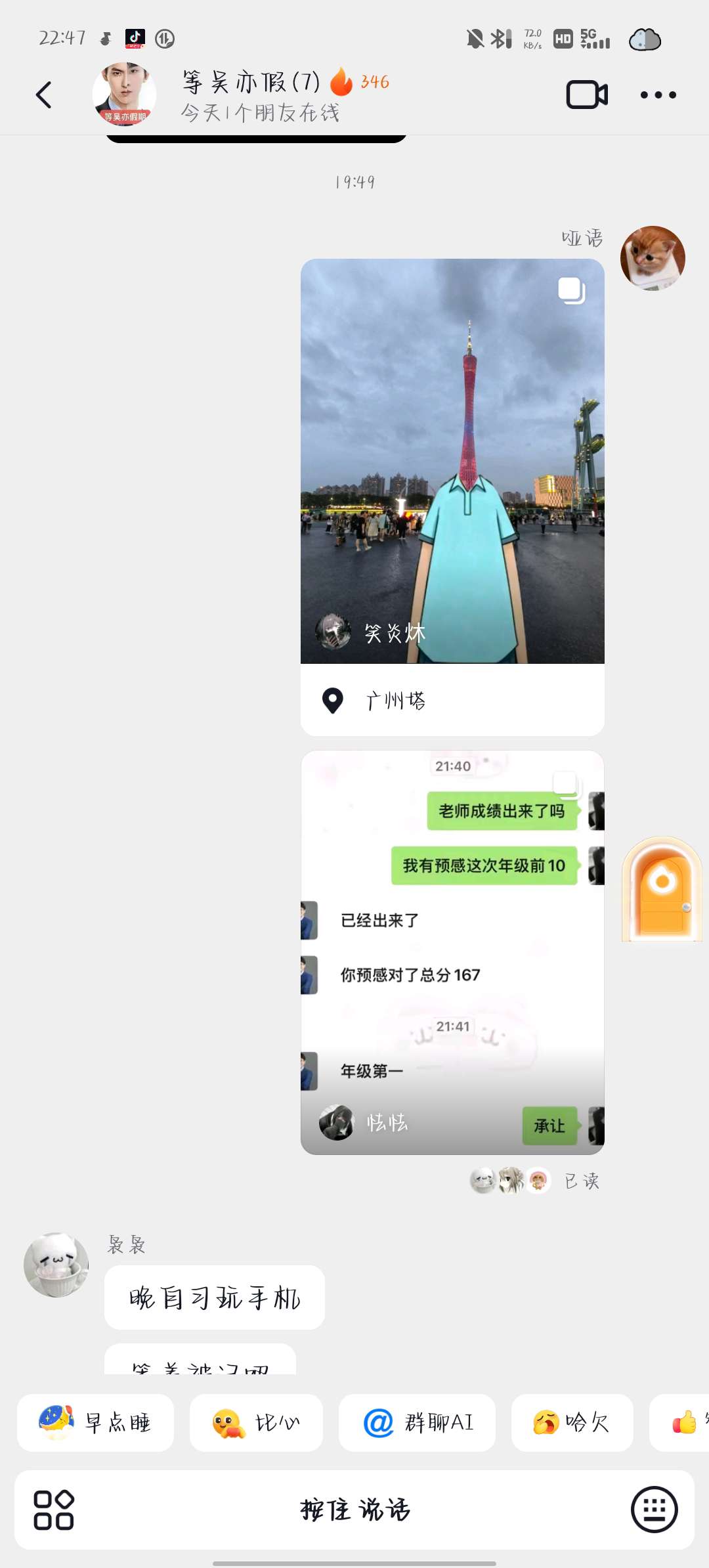The width and height of the screenshot is (709, 1568).
Task: Tap the 广州塔 location tag
Action: pos(395,701)
